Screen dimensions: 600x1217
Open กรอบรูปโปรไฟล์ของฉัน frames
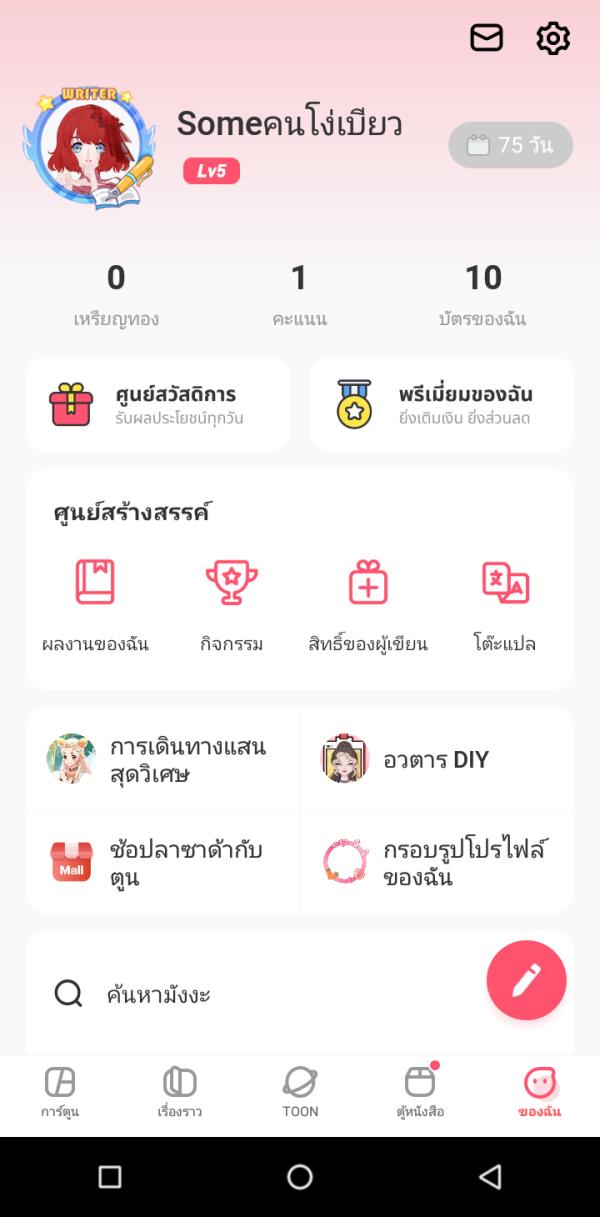coord(436,863)
